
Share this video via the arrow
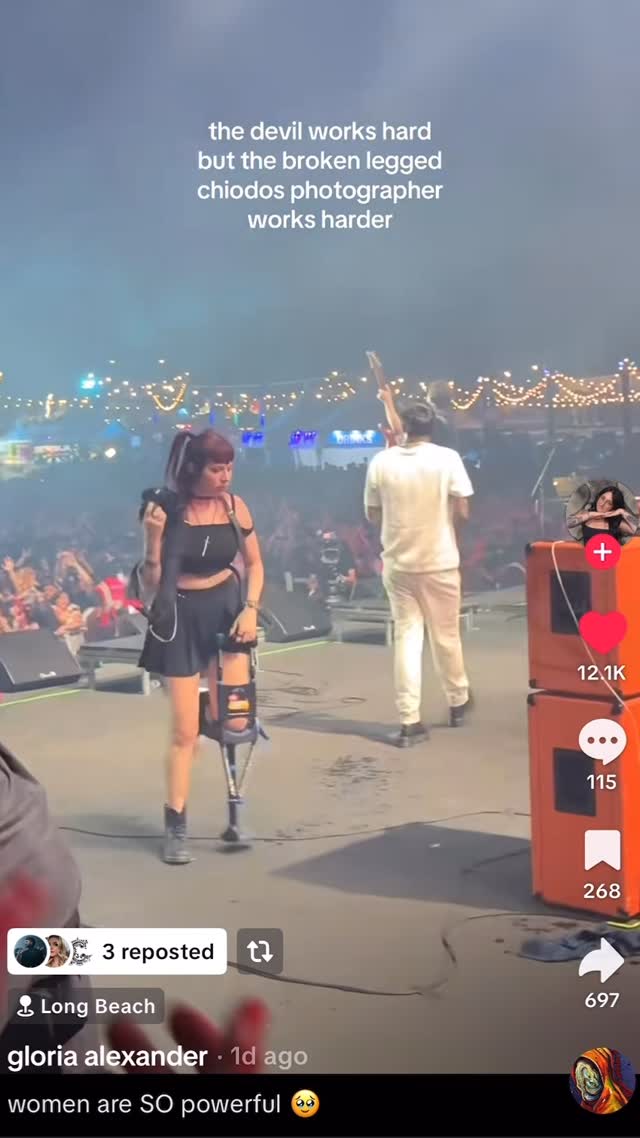pyautogui.click(x=602, y=960)
